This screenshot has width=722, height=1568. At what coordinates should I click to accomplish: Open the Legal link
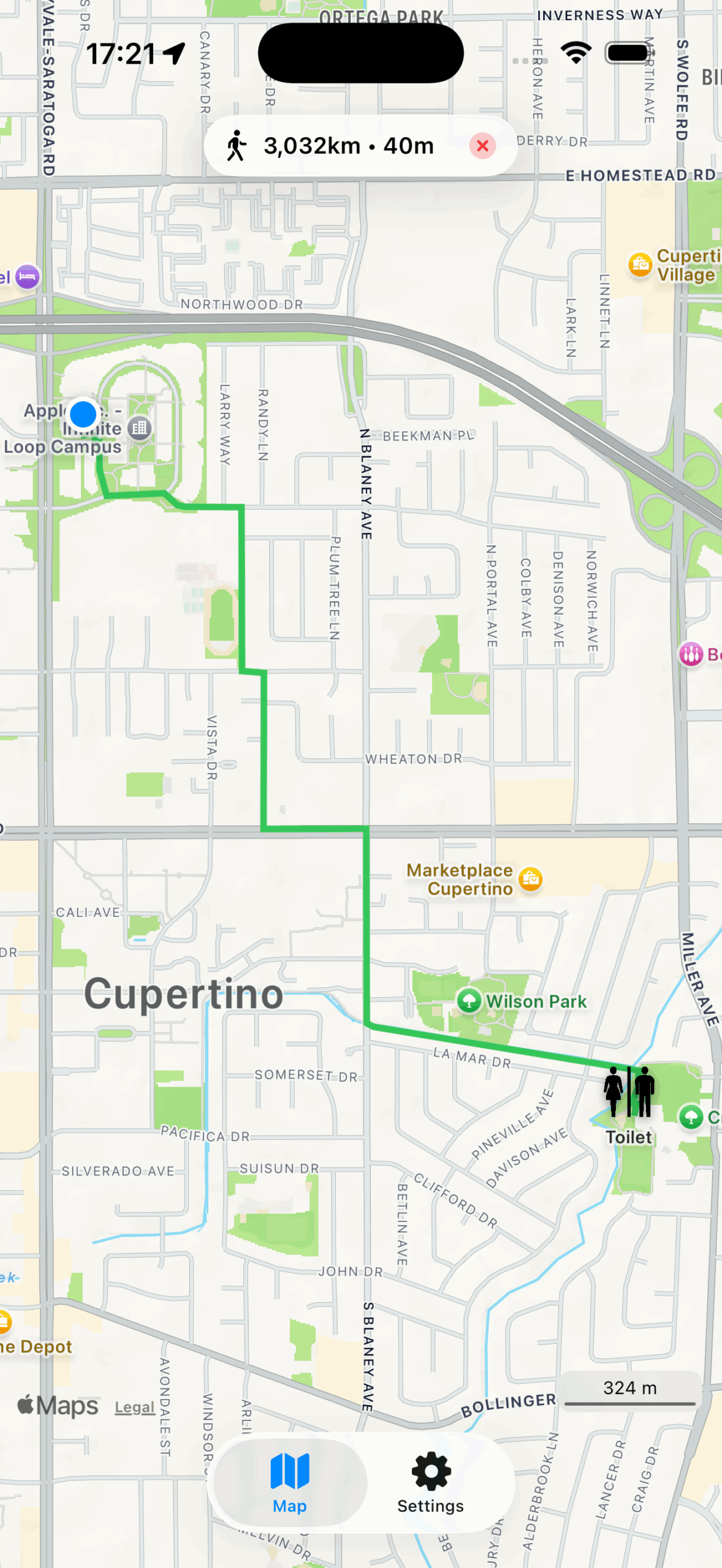135,1408
